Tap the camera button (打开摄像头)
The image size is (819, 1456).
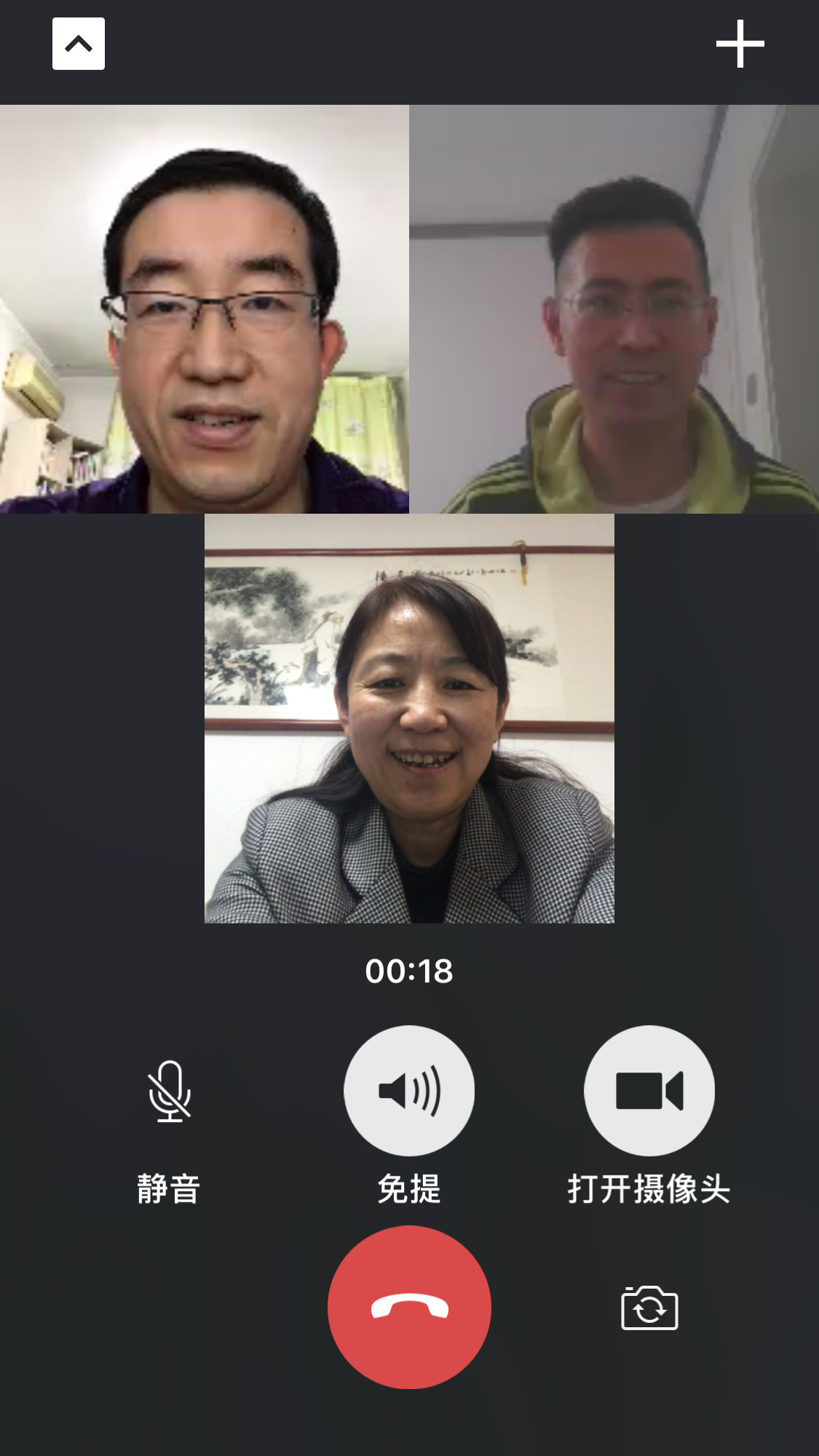649,1091
